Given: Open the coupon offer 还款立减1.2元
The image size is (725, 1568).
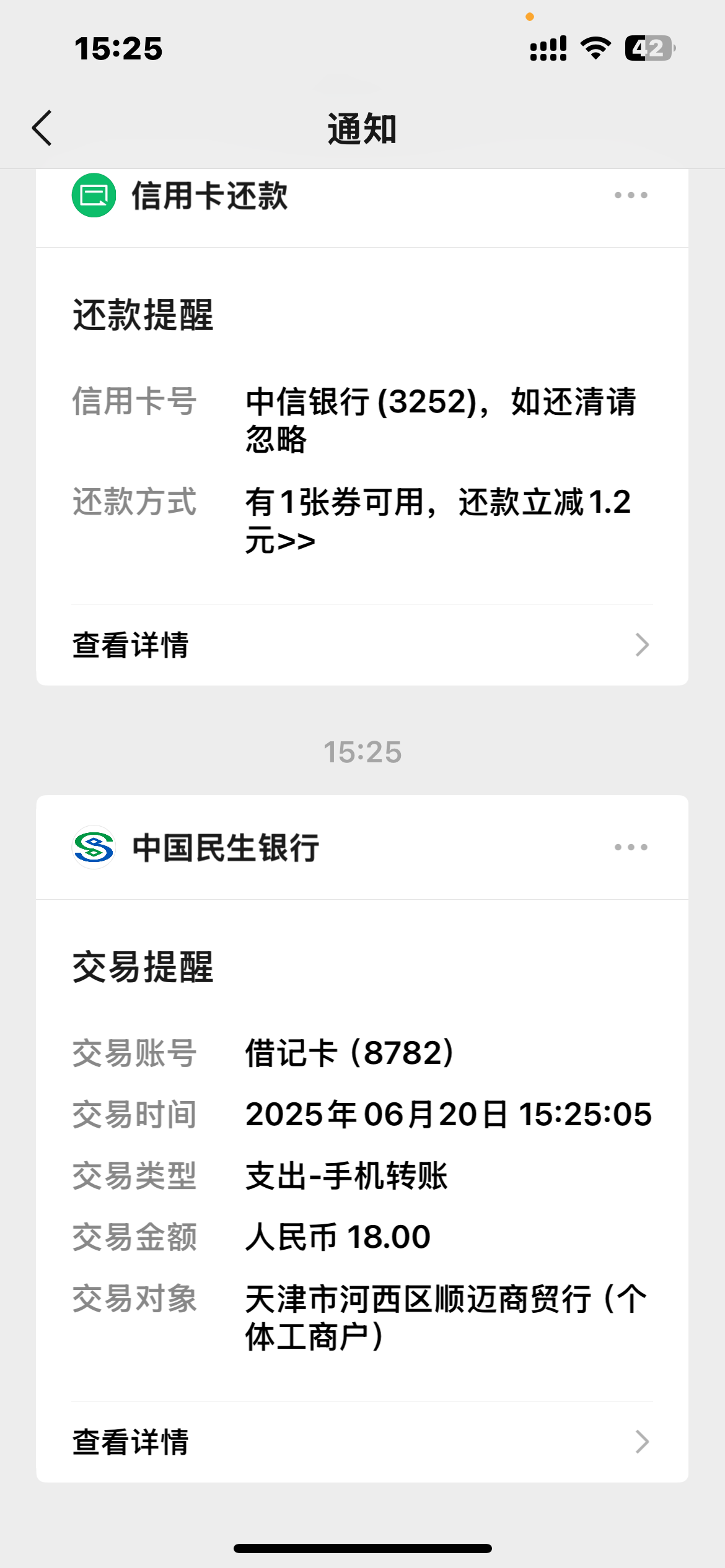Looking at the screenshot, I should (438, 521).
